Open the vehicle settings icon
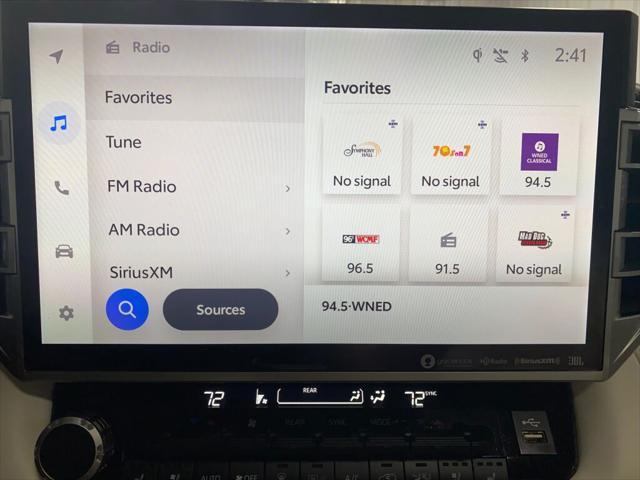 click(64, 251)
